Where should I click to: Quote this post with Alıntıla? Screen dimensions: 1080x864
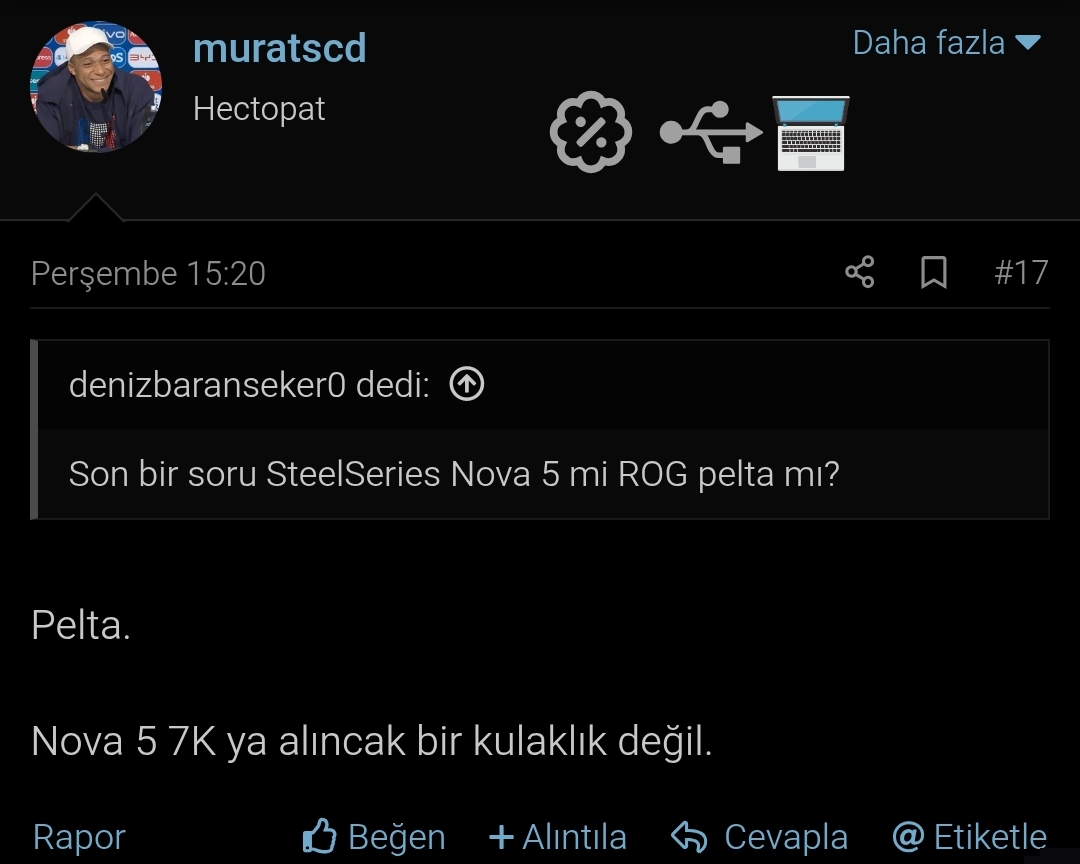(558, 837)
